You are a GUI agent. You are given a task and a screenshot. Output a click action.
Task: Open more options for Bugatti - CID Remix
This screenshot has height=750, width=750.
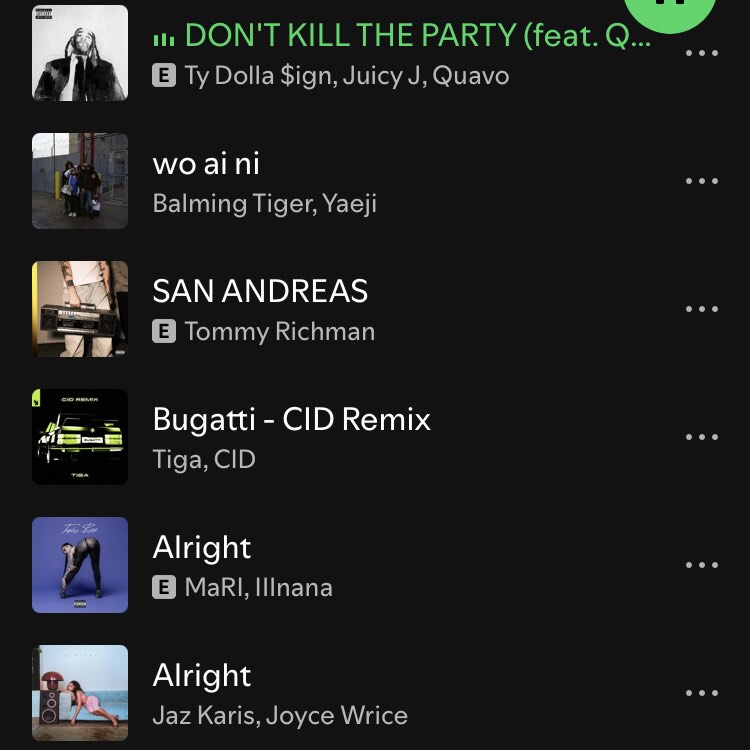702,437
